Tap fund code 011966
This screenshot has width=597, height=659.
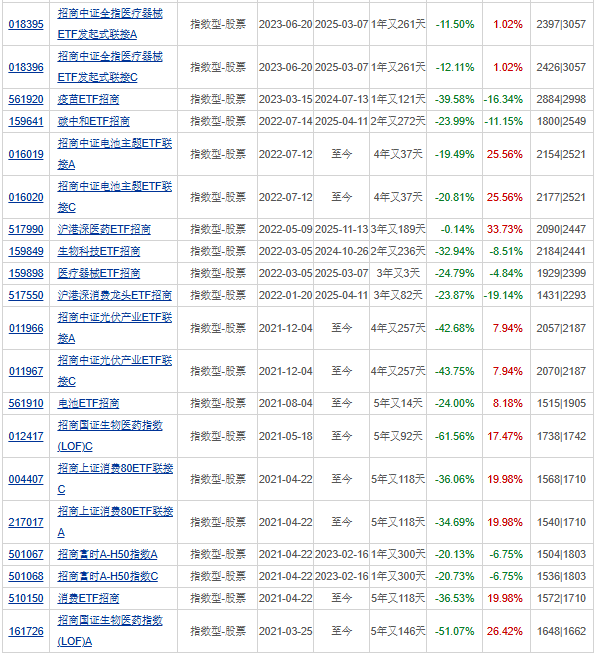26,328
